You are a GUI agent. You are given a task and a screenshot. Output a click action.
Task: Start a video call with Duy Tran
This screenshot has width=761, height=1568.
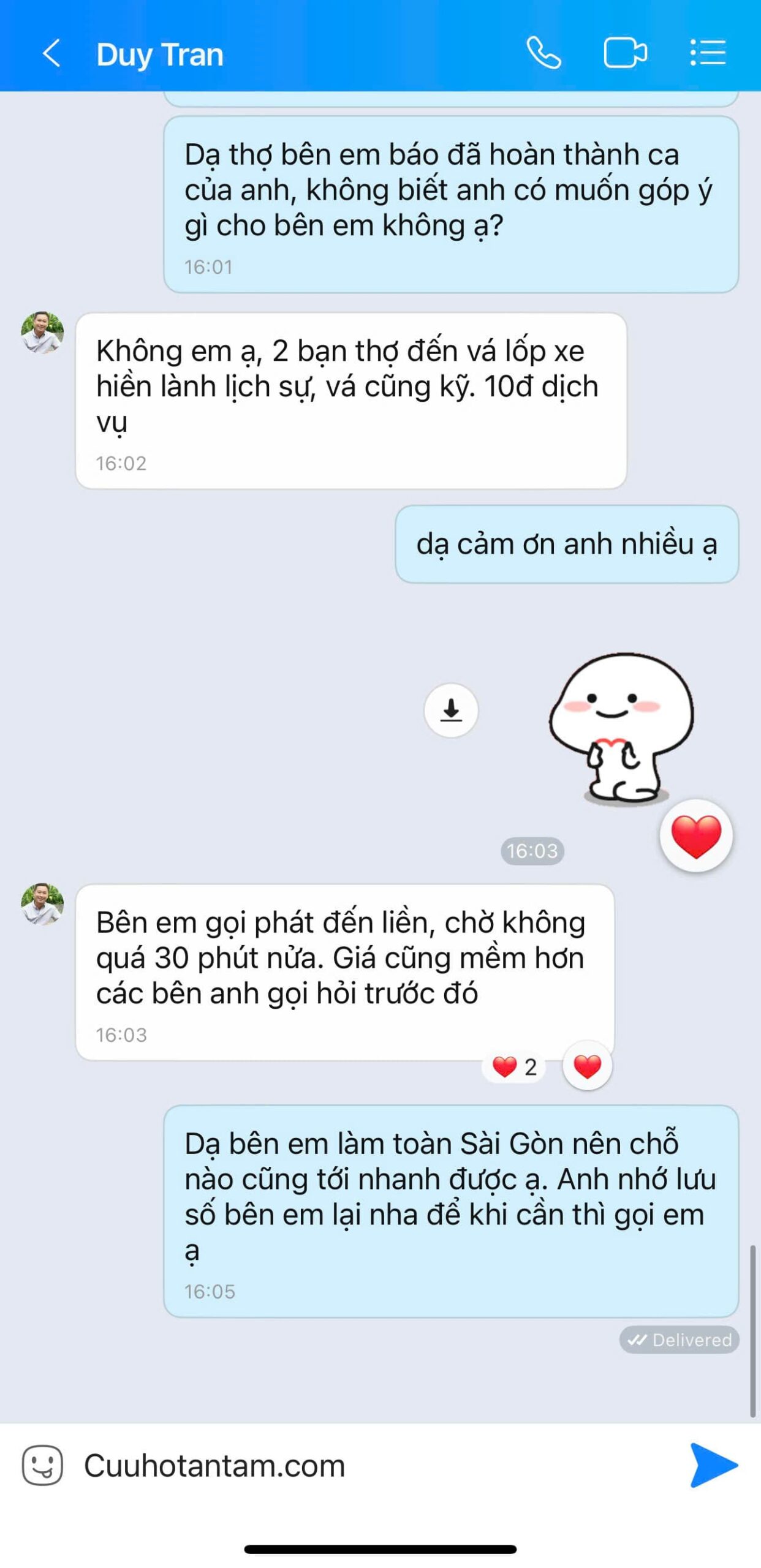coord(624,53)
